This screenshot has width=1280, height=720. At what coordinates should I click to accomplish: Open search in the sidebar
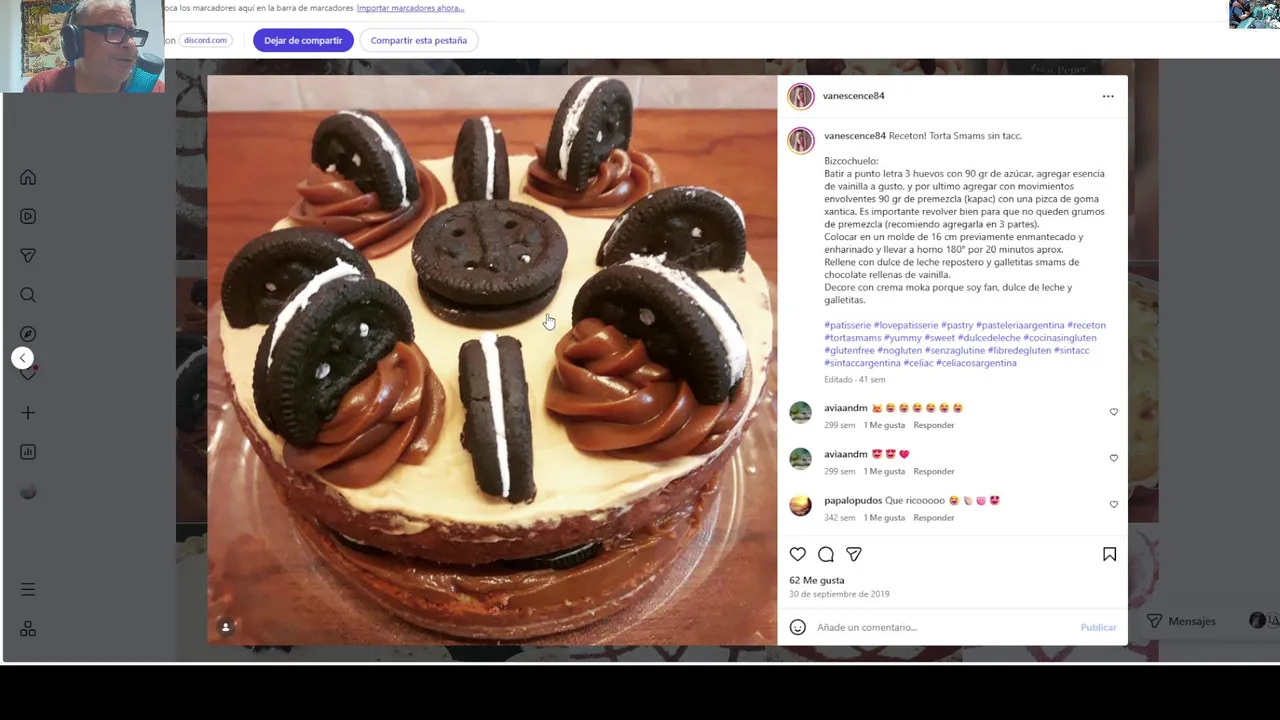click(x=28, y=295)
